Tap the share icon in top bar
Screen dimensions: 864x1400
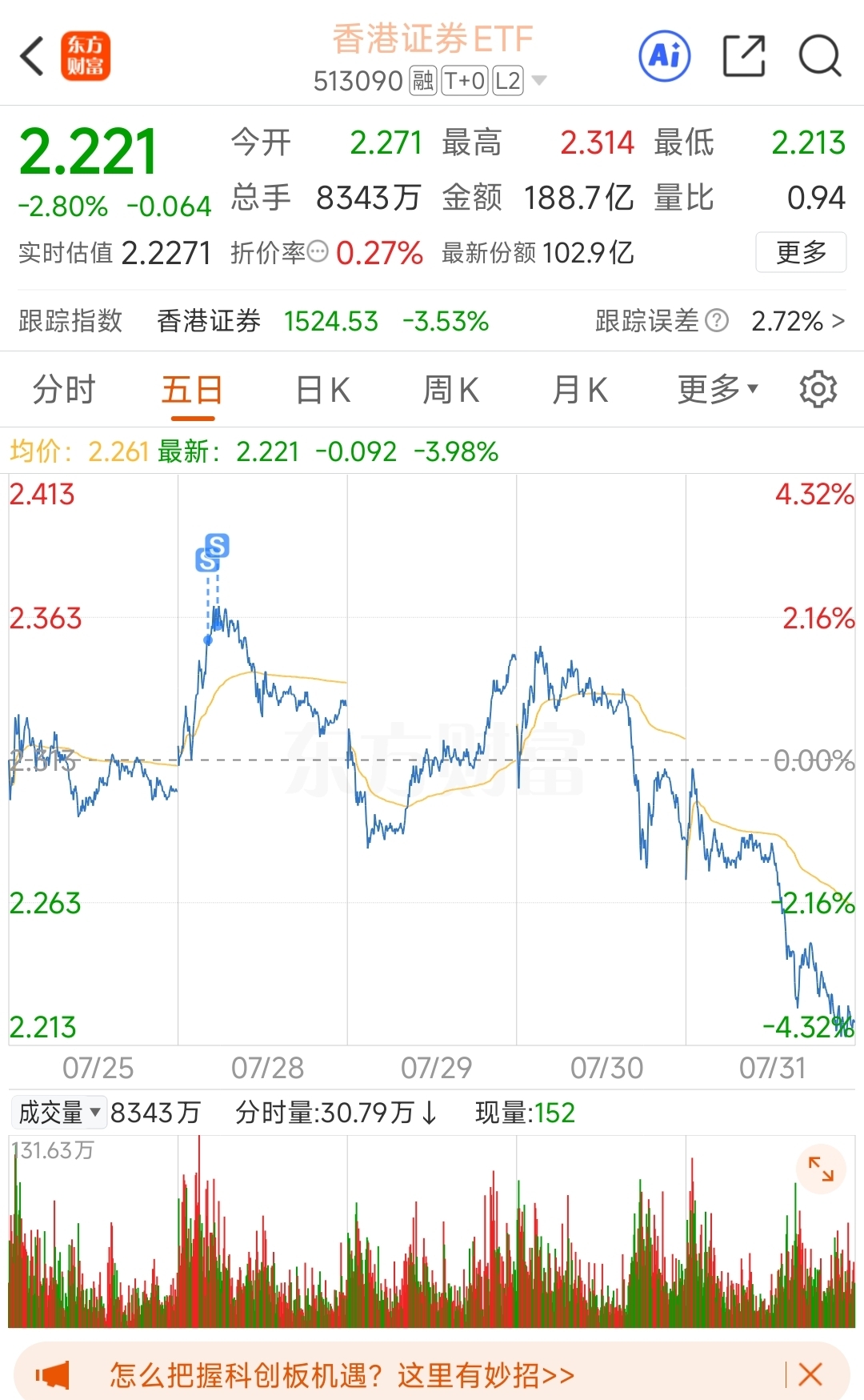pyautogui.click(x=743, y=56)
